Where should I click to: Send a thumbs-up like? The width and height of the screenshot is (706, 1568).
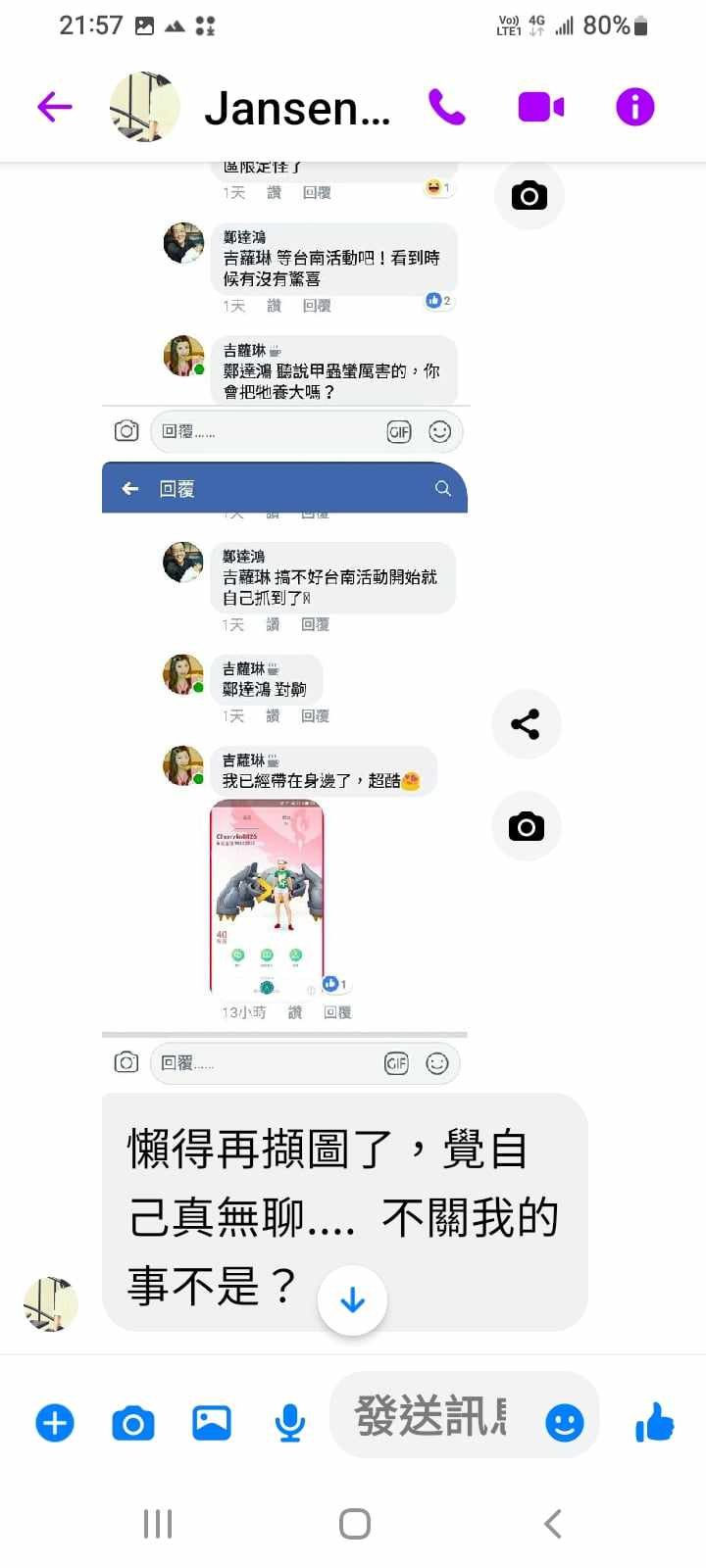click(655, 1423)
